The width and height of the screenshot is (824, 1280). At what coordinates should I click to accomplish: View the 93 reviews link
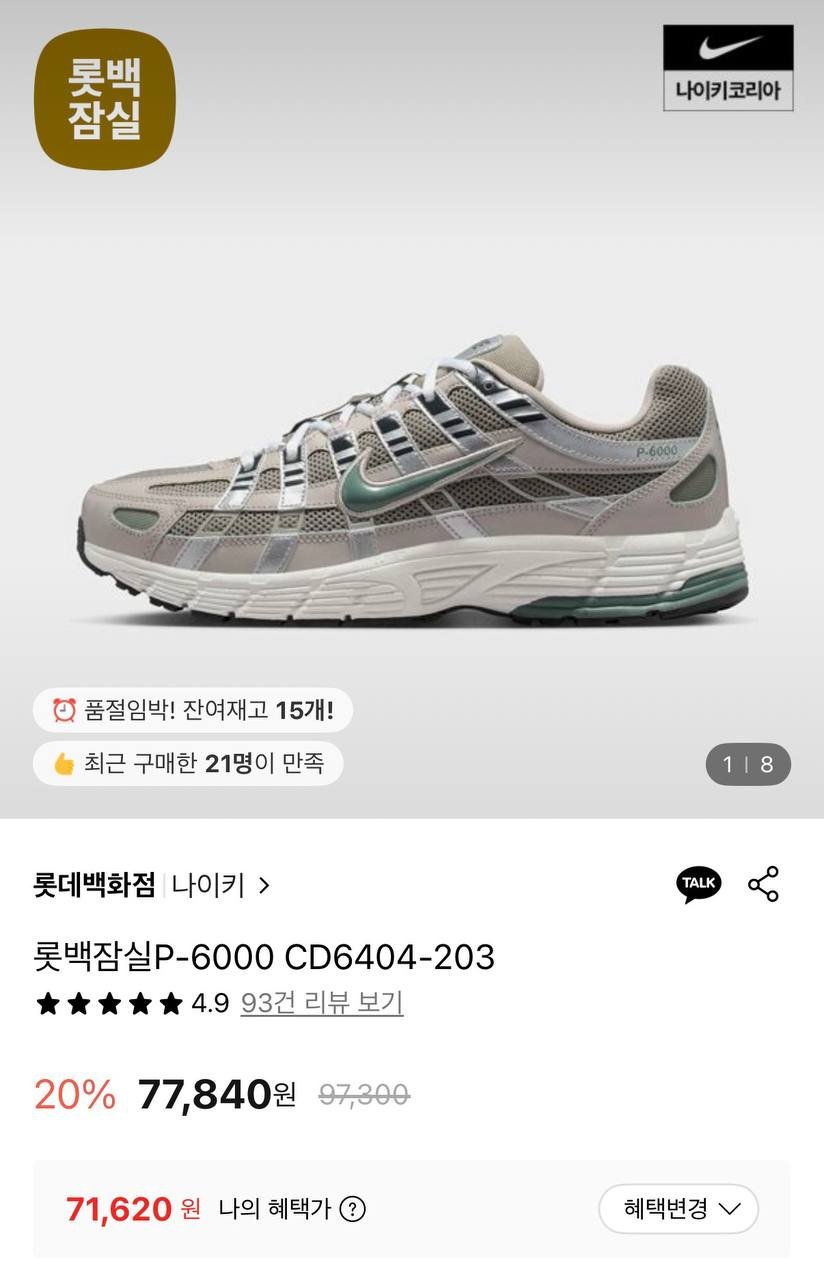(322, 1003)
